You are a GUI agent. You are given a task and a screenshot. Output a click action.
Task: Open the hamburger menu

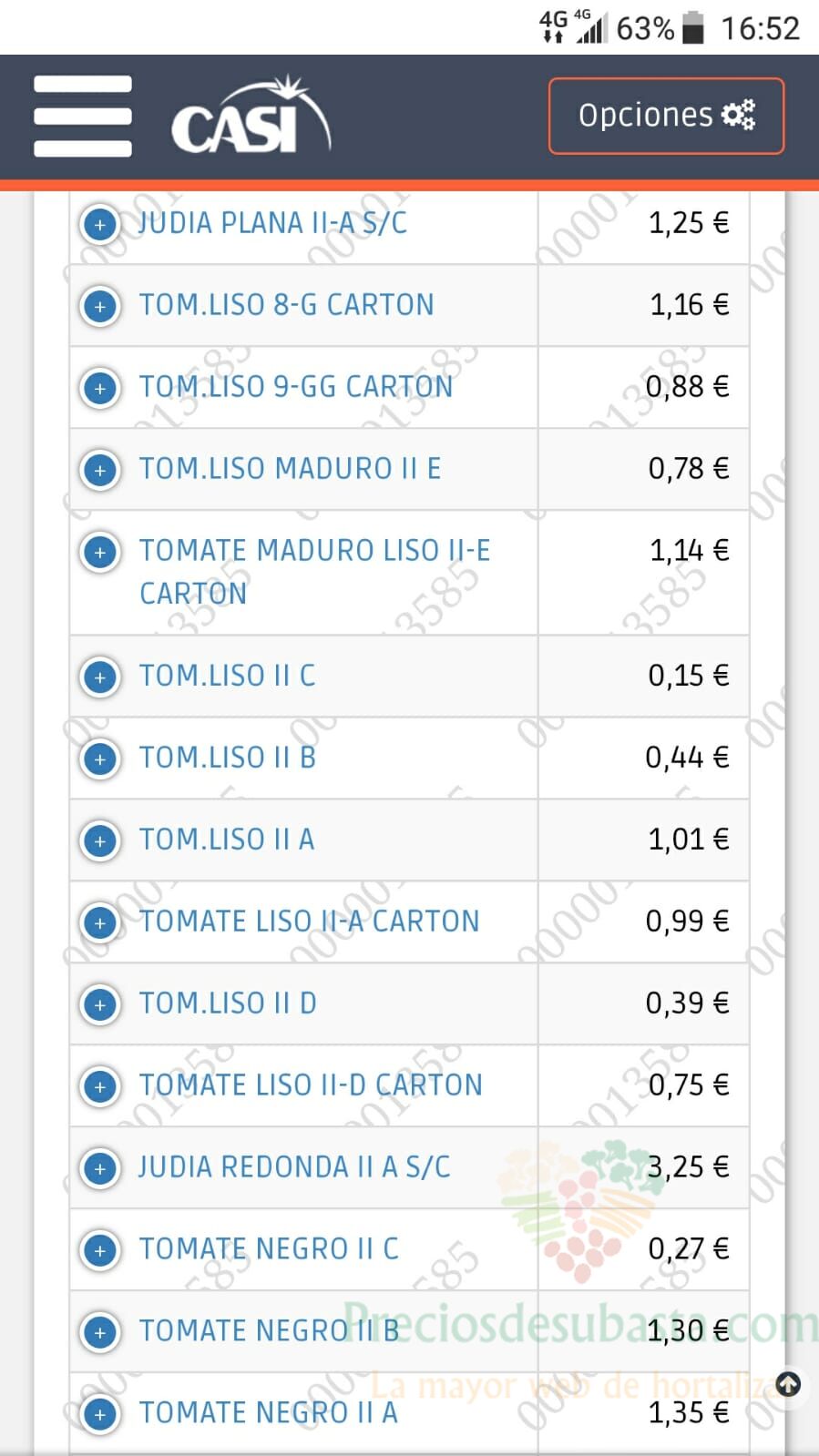[83, 117]
